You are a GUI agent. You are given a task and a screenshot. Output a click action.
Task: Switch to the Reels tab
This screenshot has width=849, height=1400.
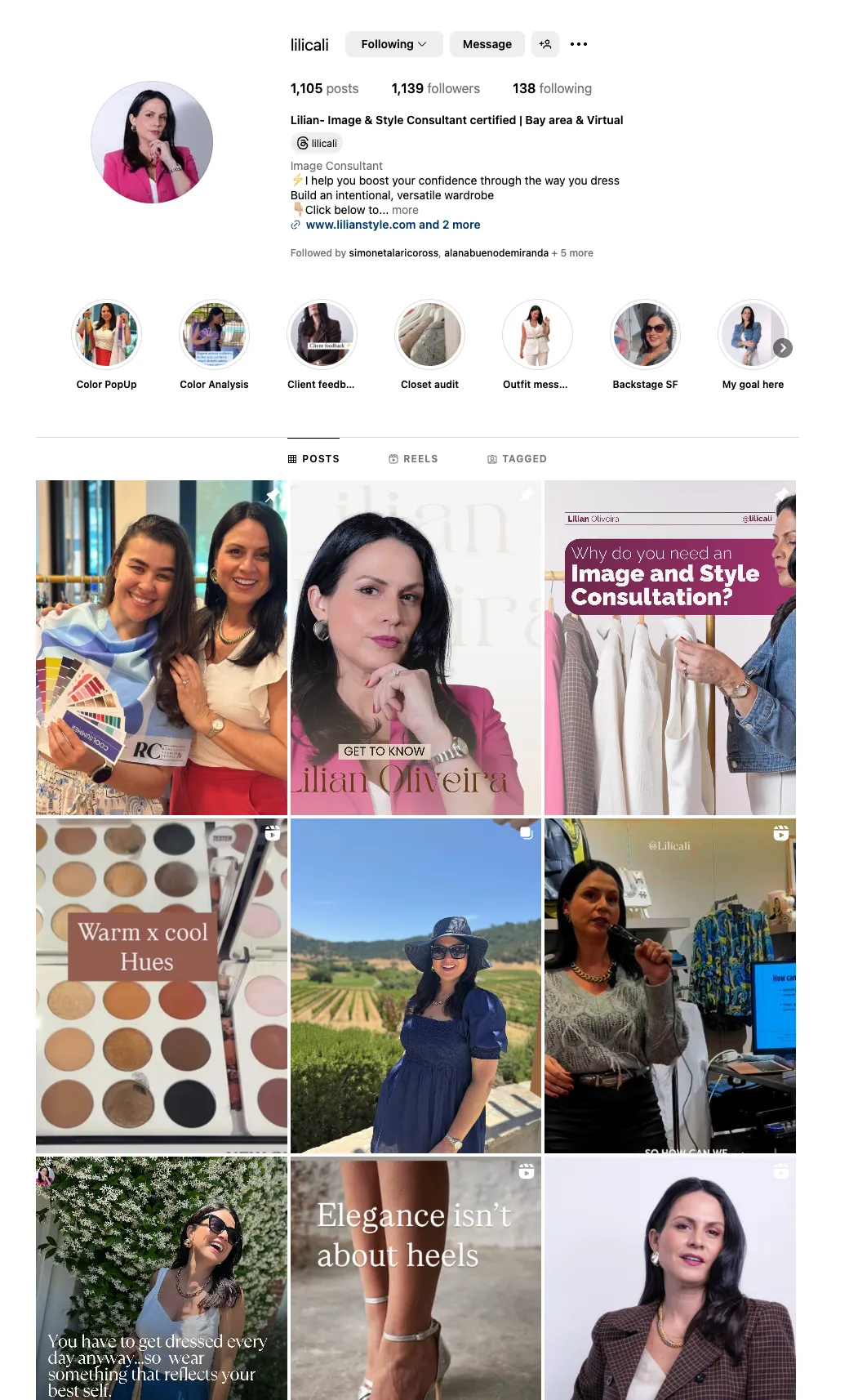[x=413, y=459]
